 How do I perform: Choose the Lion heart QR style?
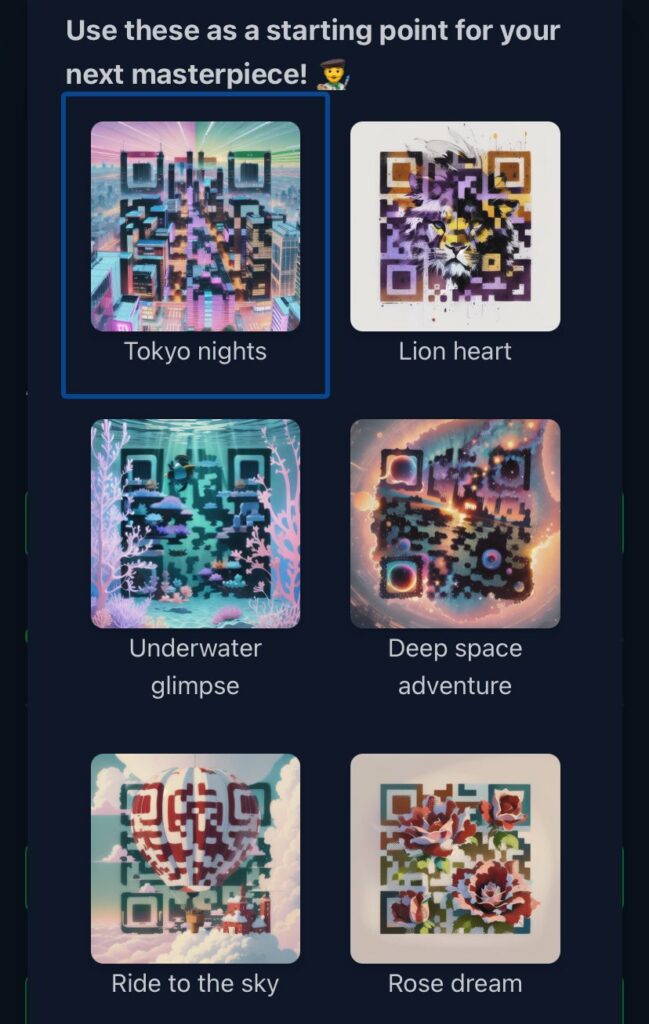click(x=455, y=226)
